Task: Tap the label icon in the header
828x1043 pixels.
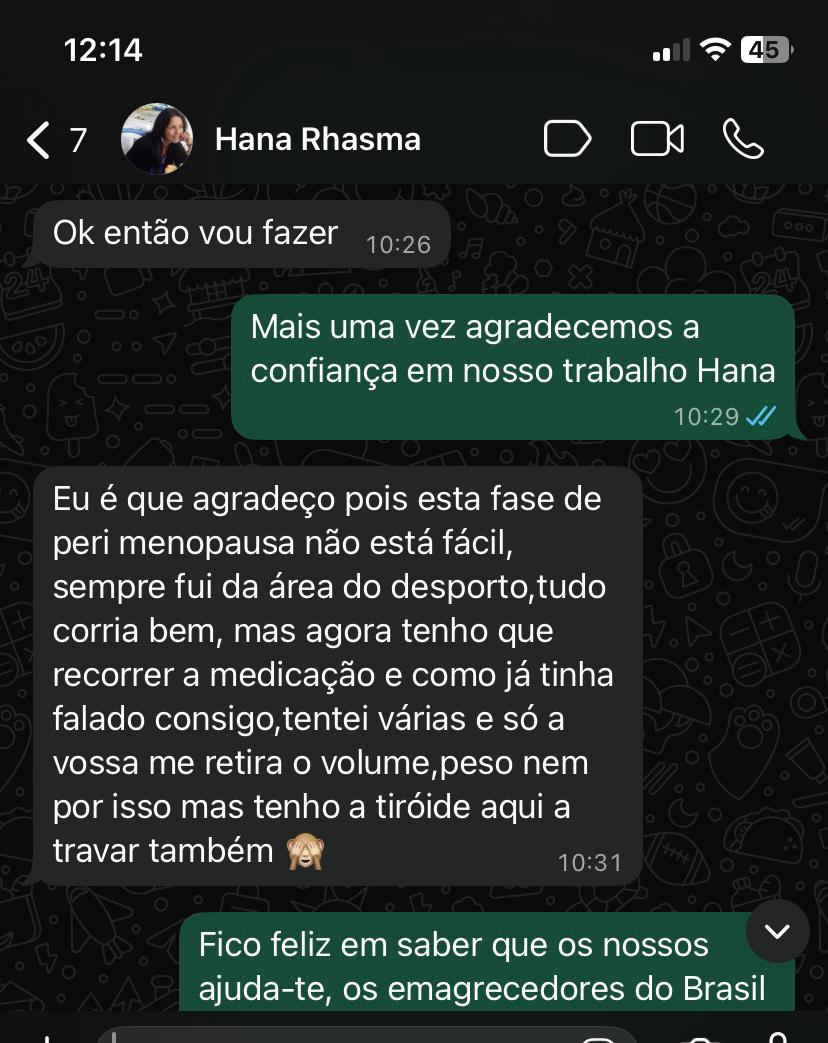Action: 567,139
